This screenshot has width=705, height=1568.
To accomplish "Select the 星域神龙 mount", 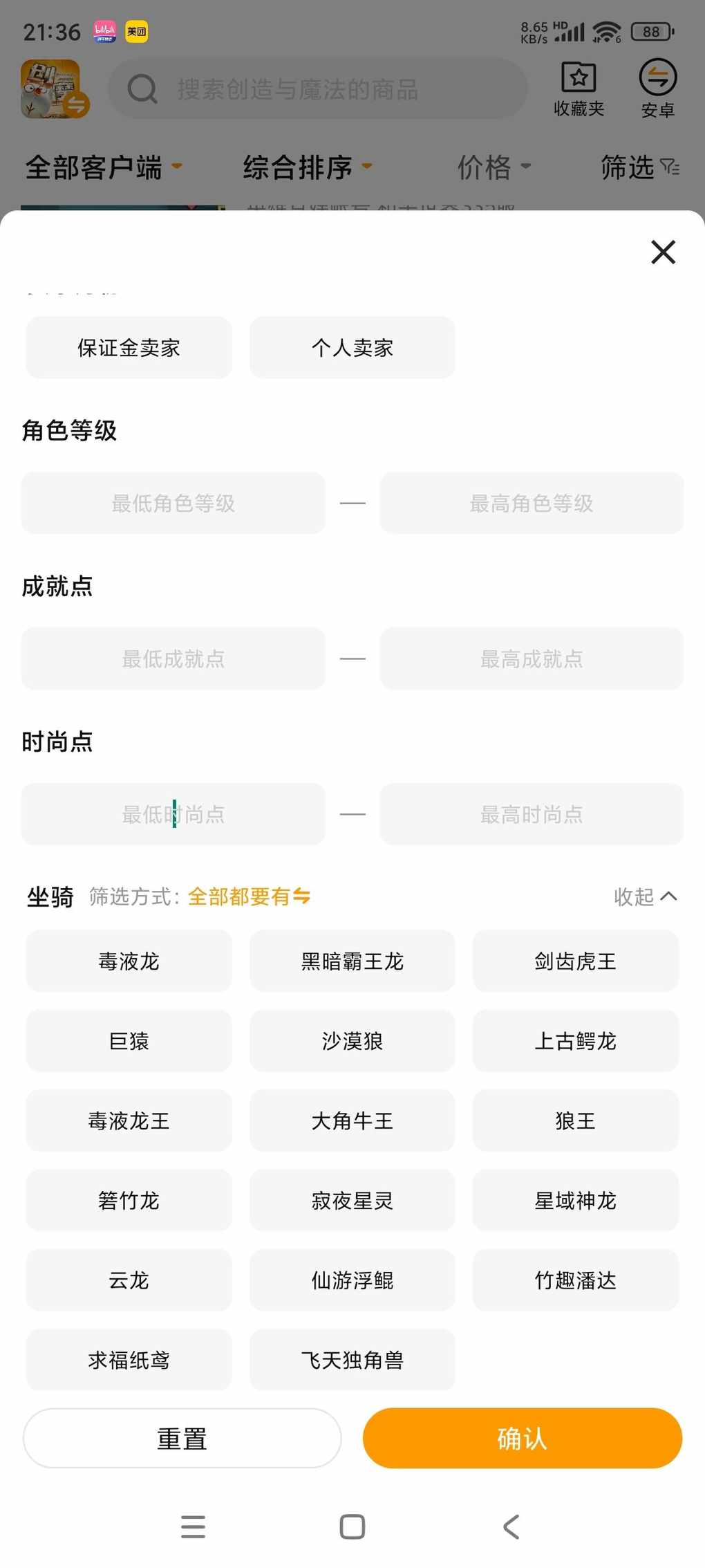I will 575,1200.
